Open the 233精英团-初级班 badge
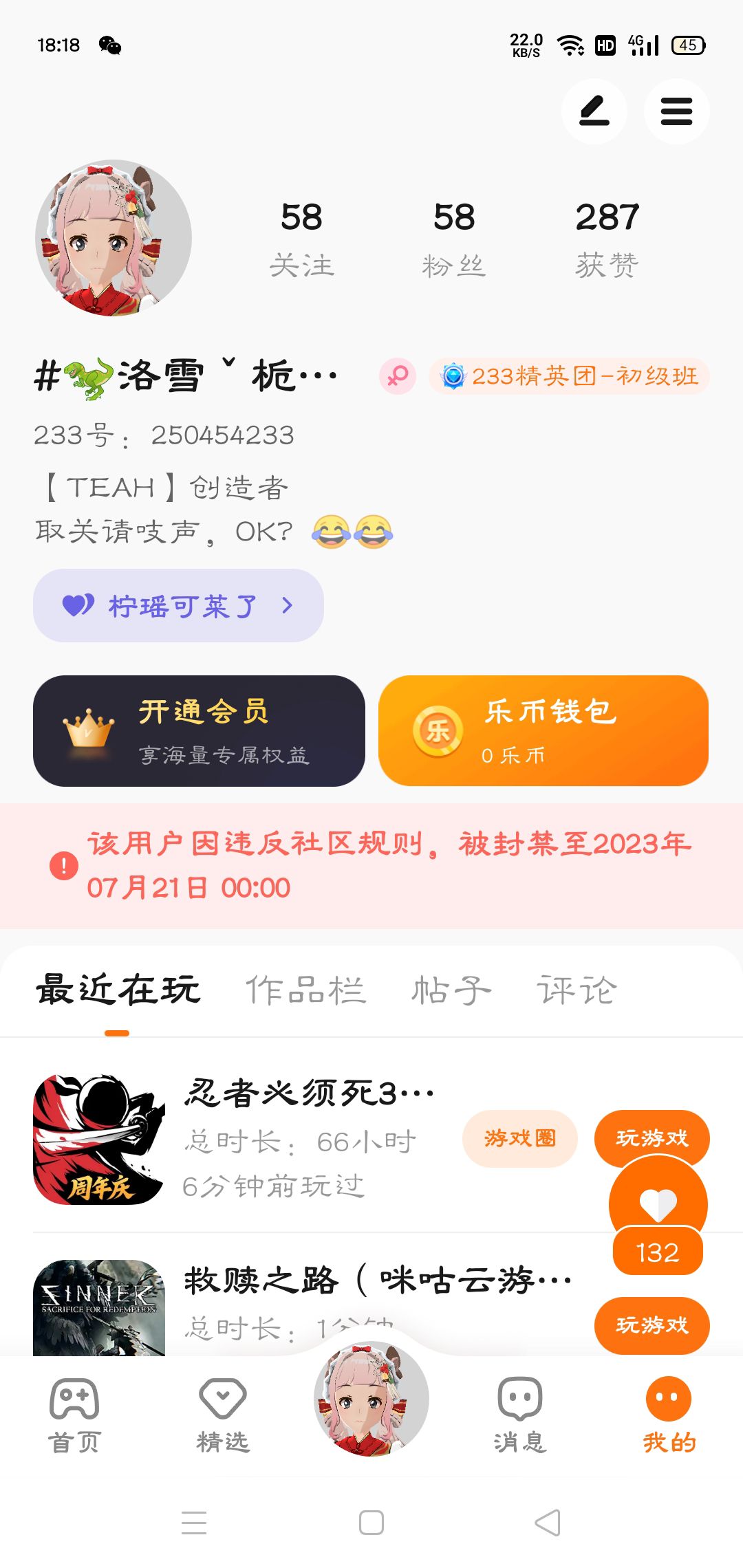The image size is (743, 1568). pyautogui.click(x=570, y=376)
